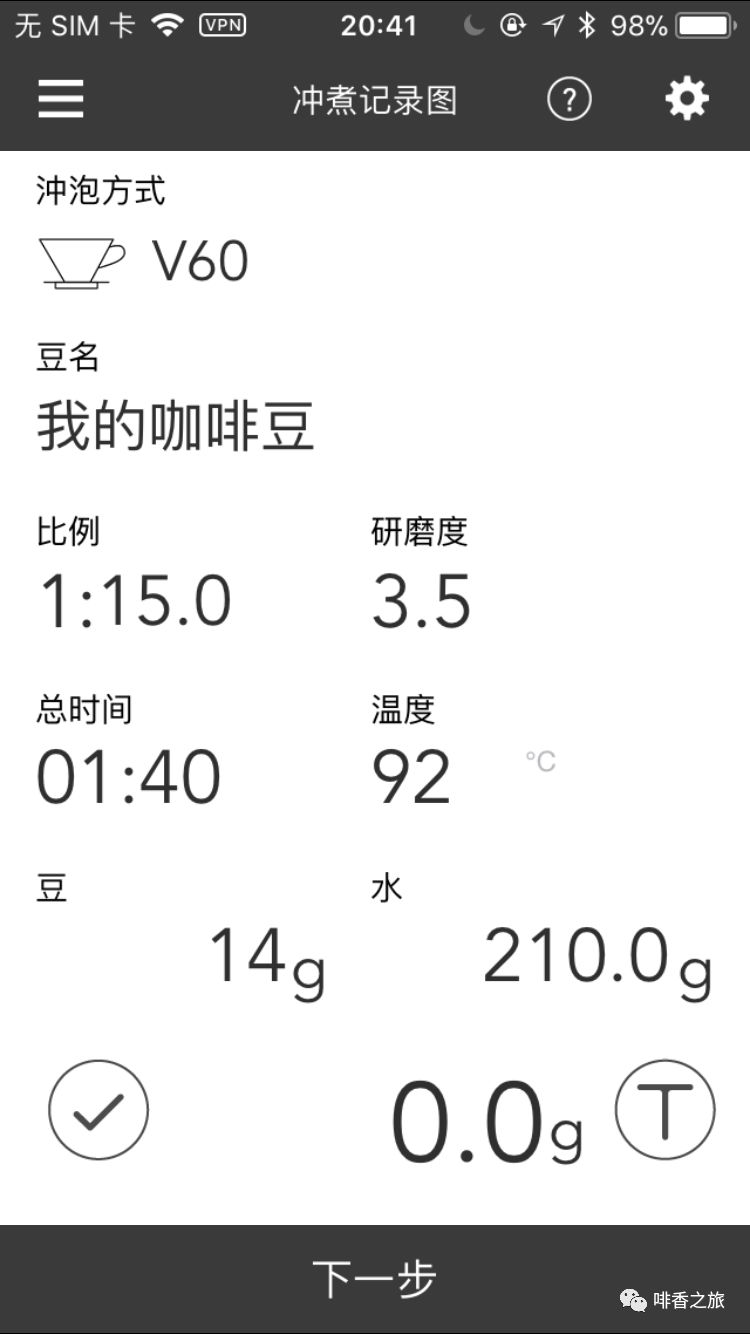Open the help question mark icon
This screenshot has height=1334, width=750.
point(569,99)
